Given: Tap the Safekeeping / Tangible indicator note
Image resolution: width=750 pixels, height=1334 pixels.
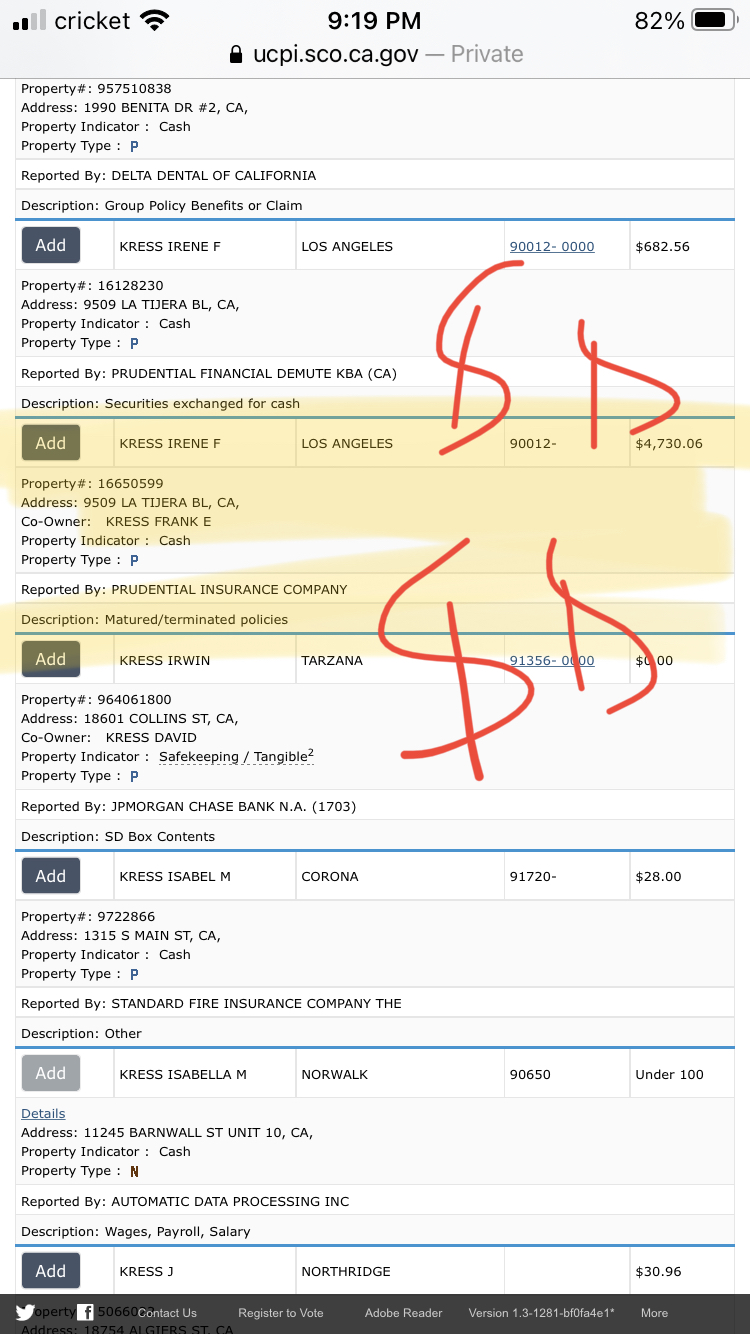Looking at the screenshot, I should tap(236, 757).
